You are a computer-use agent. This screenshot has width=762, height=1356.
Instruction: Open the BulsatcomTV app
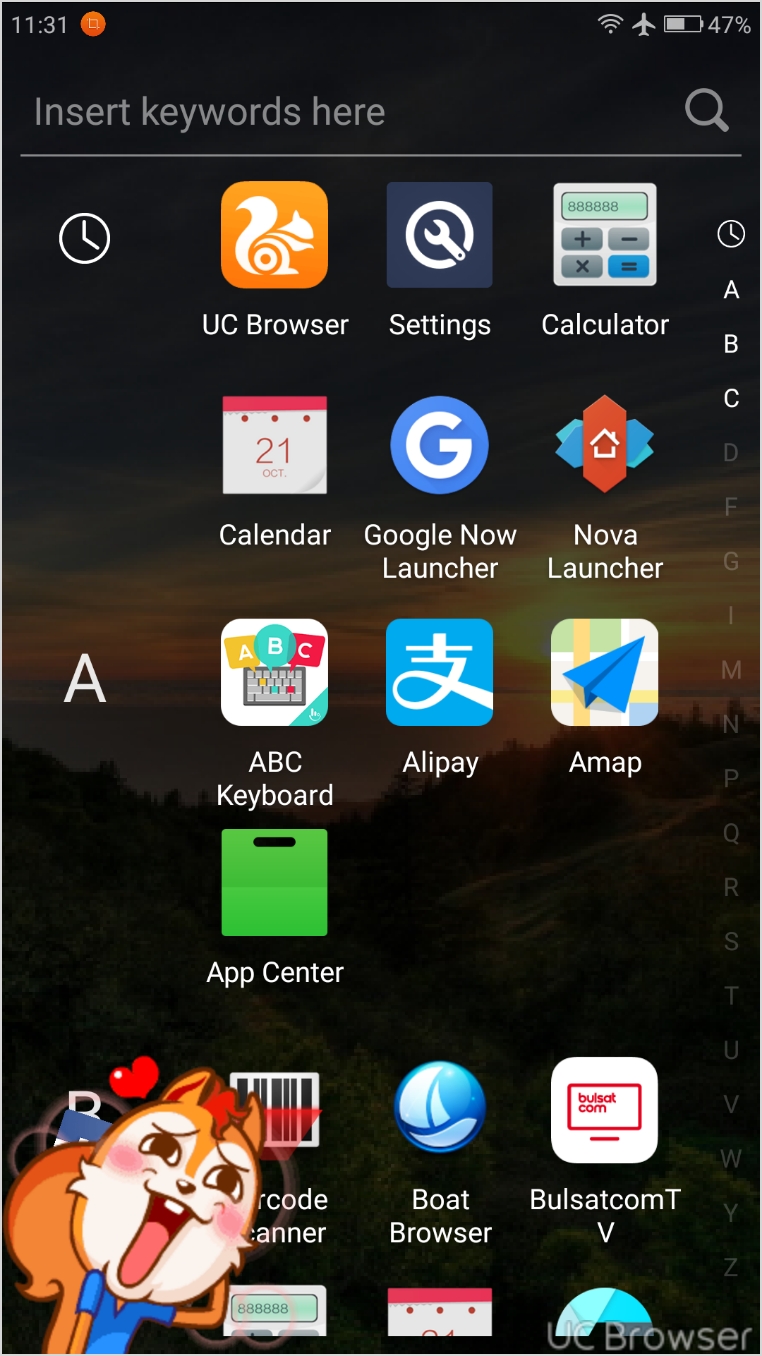(x=605, y=1110)
